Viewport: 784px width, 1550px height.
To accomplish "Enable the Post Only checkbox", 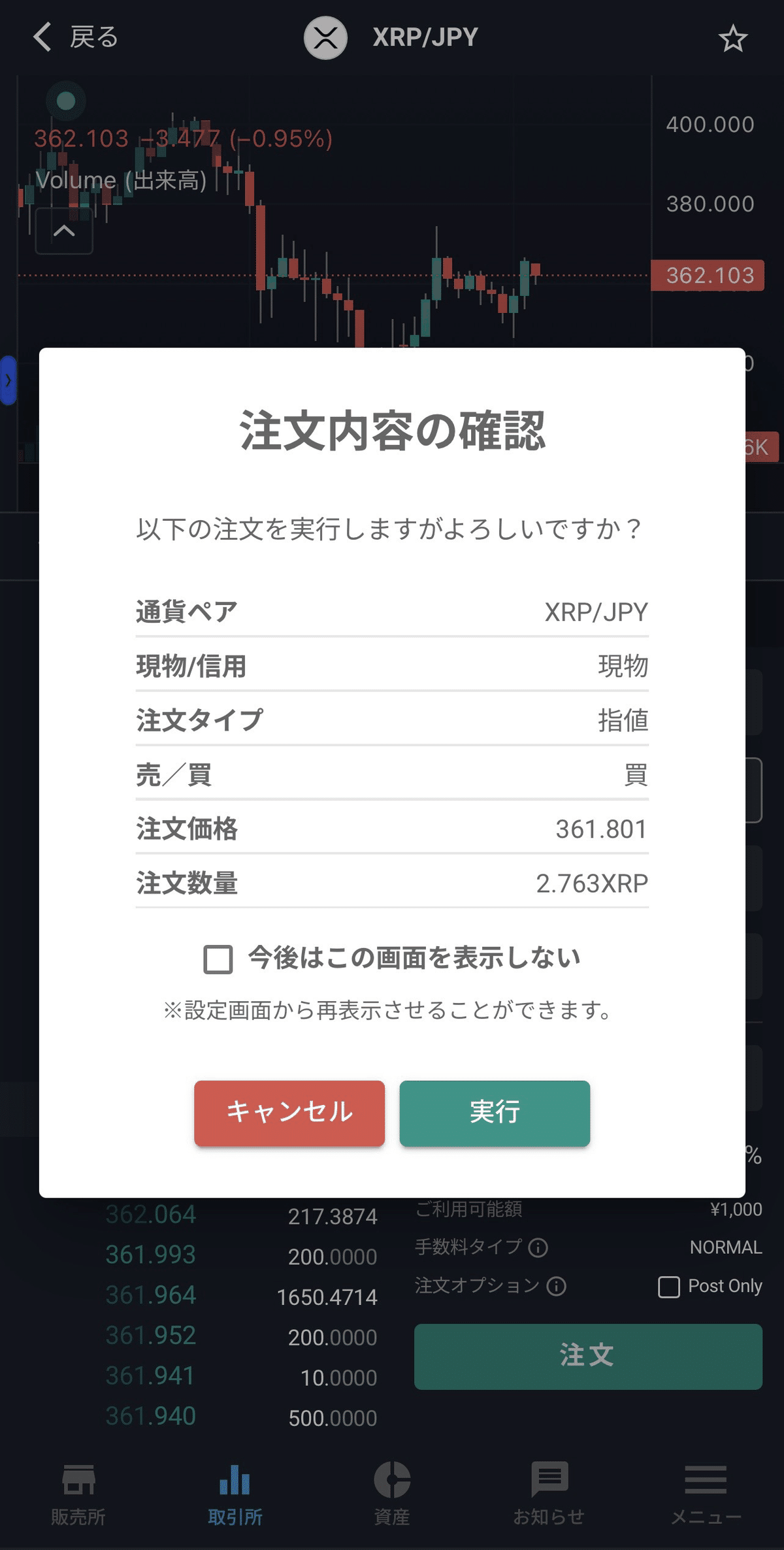I will (668, 1285).
